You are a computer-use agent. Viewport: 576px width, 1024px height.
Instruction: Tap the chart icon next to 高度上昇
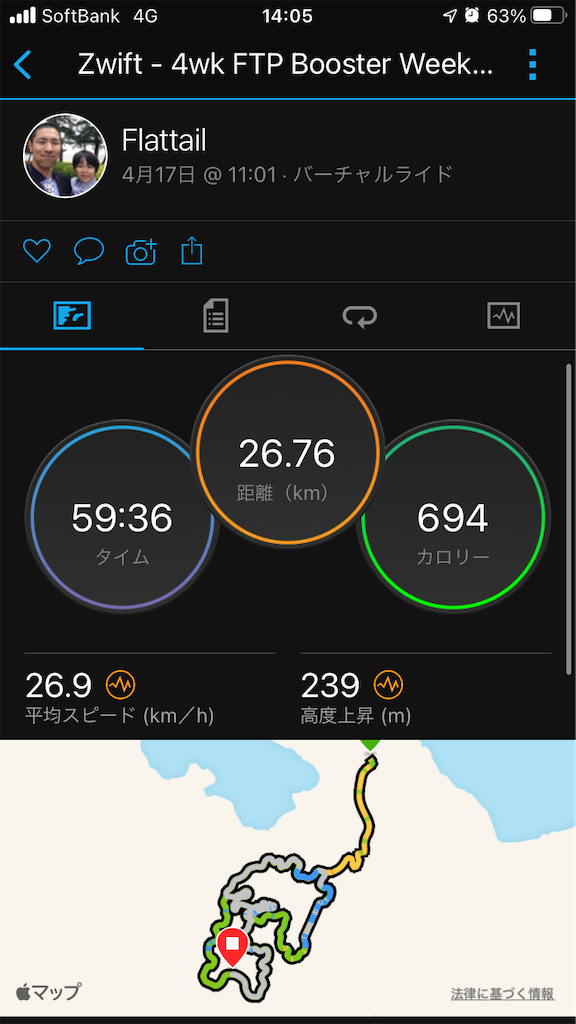click(388, 685)
